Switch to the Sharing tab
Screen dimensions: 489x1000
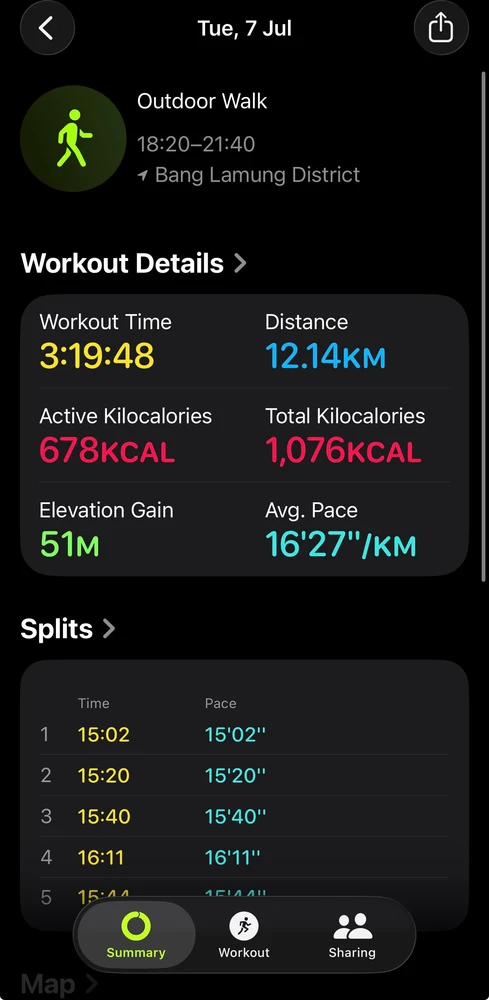(352, 935)
